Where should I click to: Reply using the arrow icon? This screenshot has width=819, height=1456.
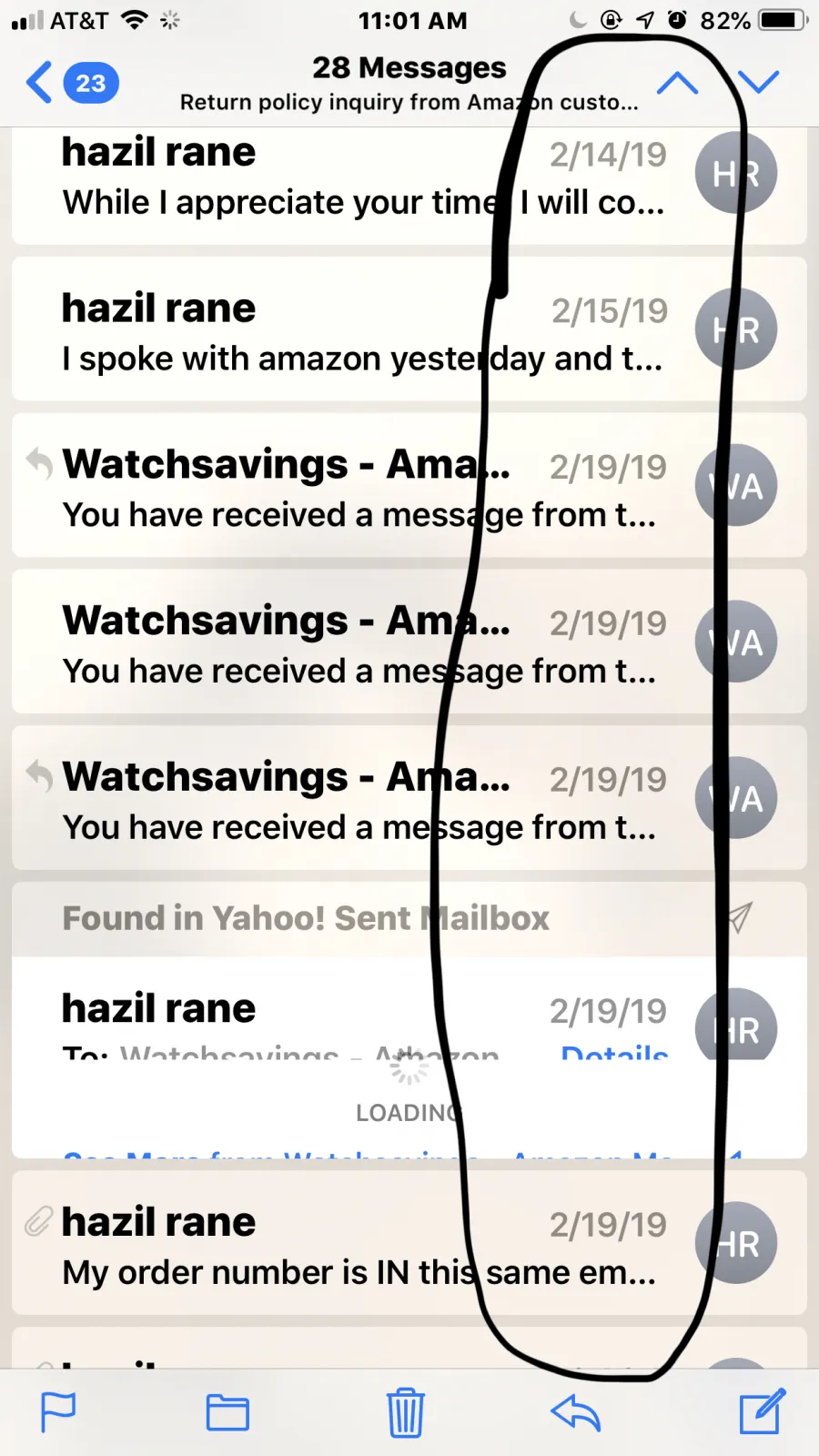click(x=576, y=1413)
